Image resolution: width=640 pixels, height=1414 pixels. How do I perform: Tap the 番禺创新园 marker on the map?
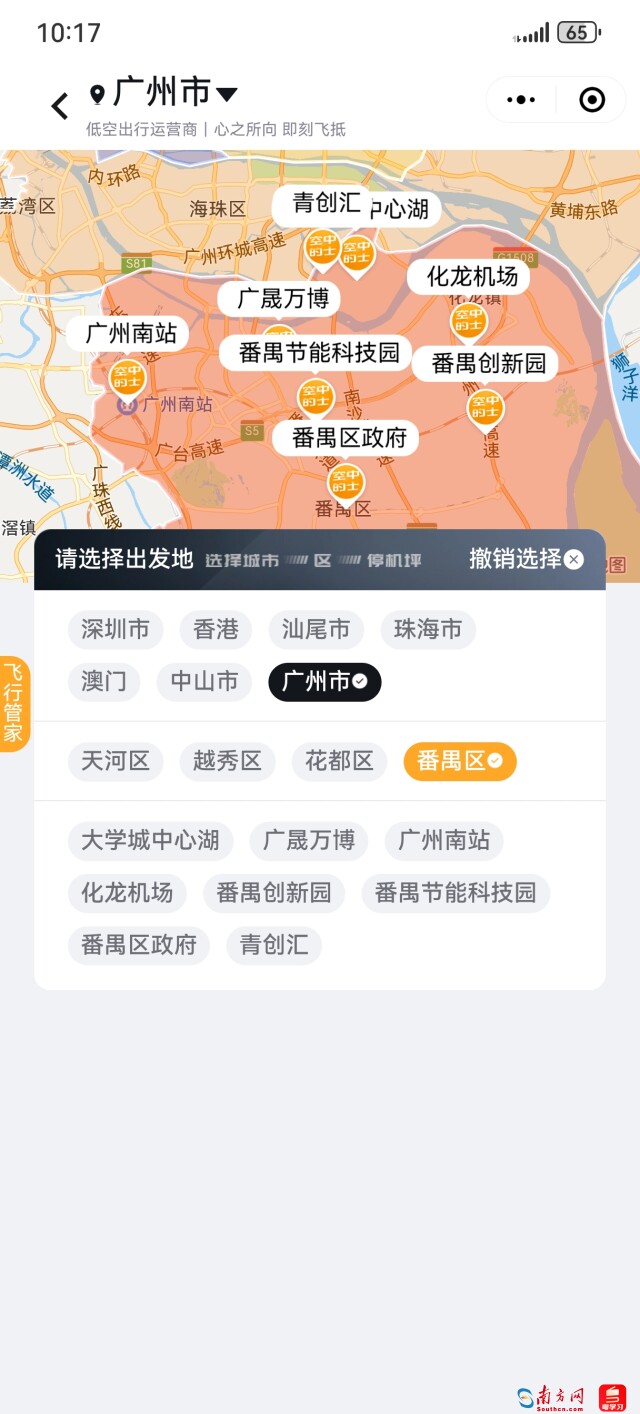point(486,406)
